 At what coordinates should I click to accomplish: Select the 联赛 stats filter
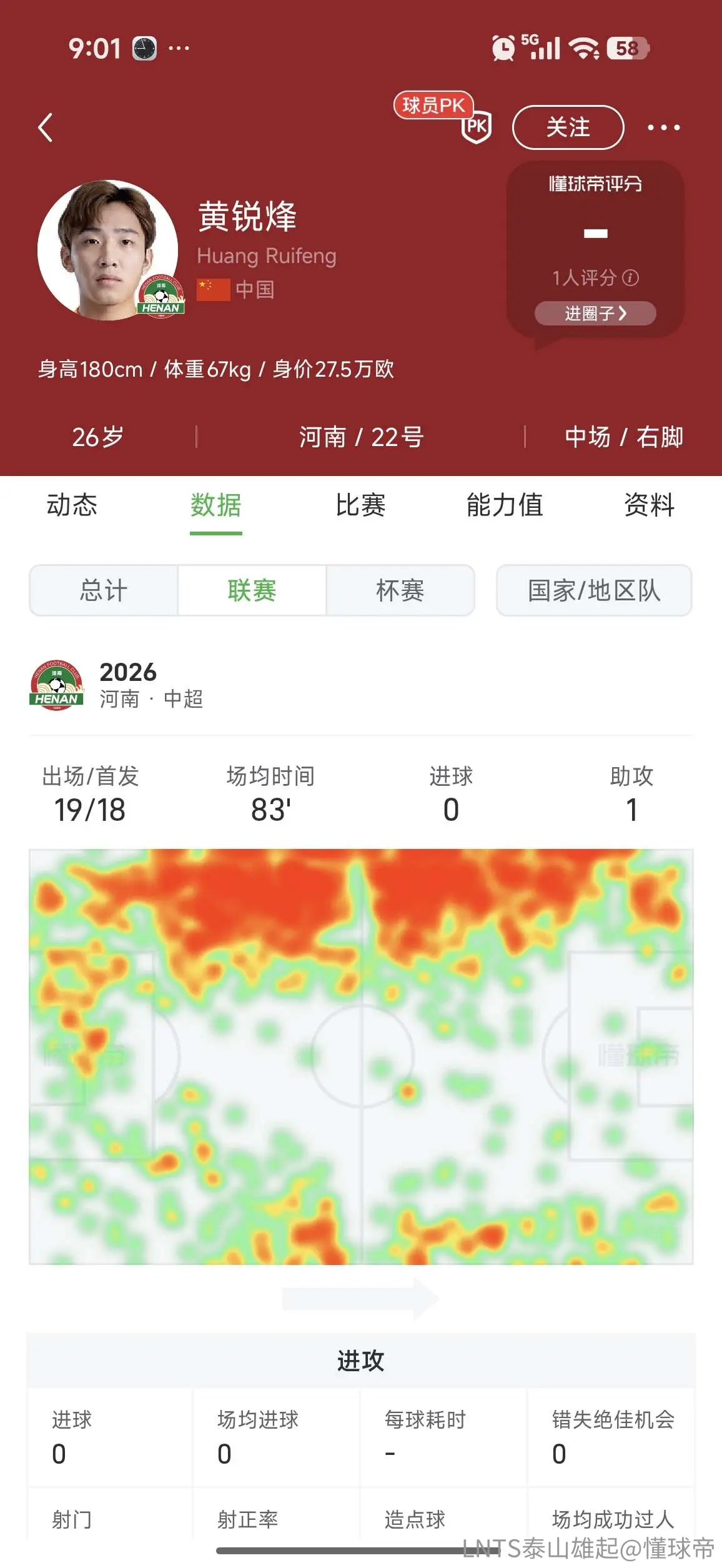point(252,590)
